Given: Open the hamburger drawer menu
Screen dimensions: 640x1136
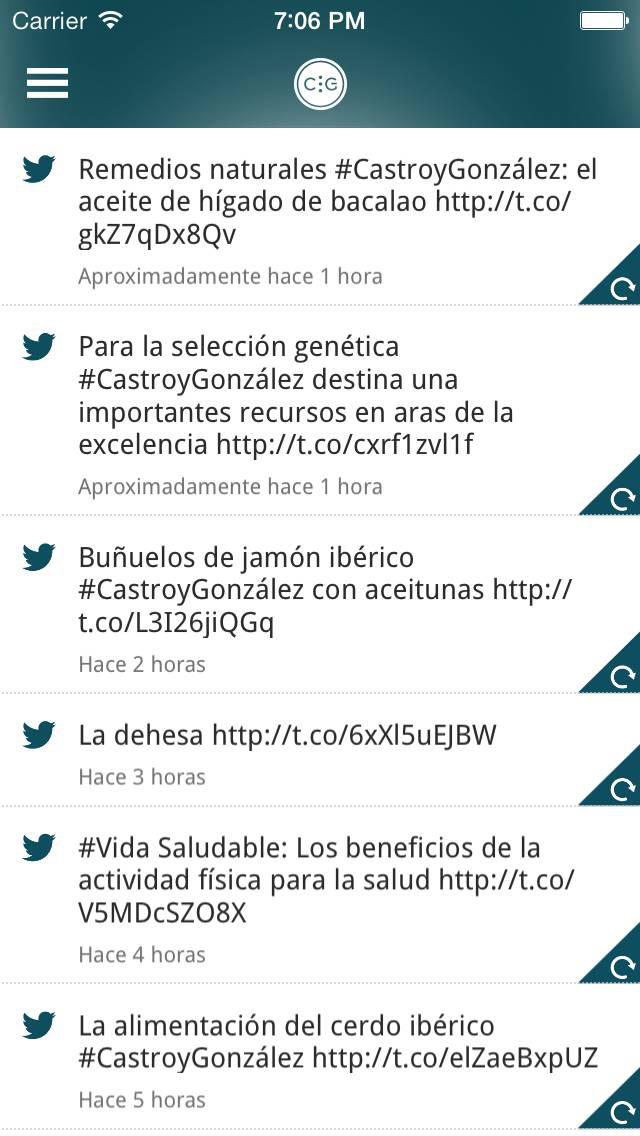Looking at the screenshot, I should tap(48, 83).
